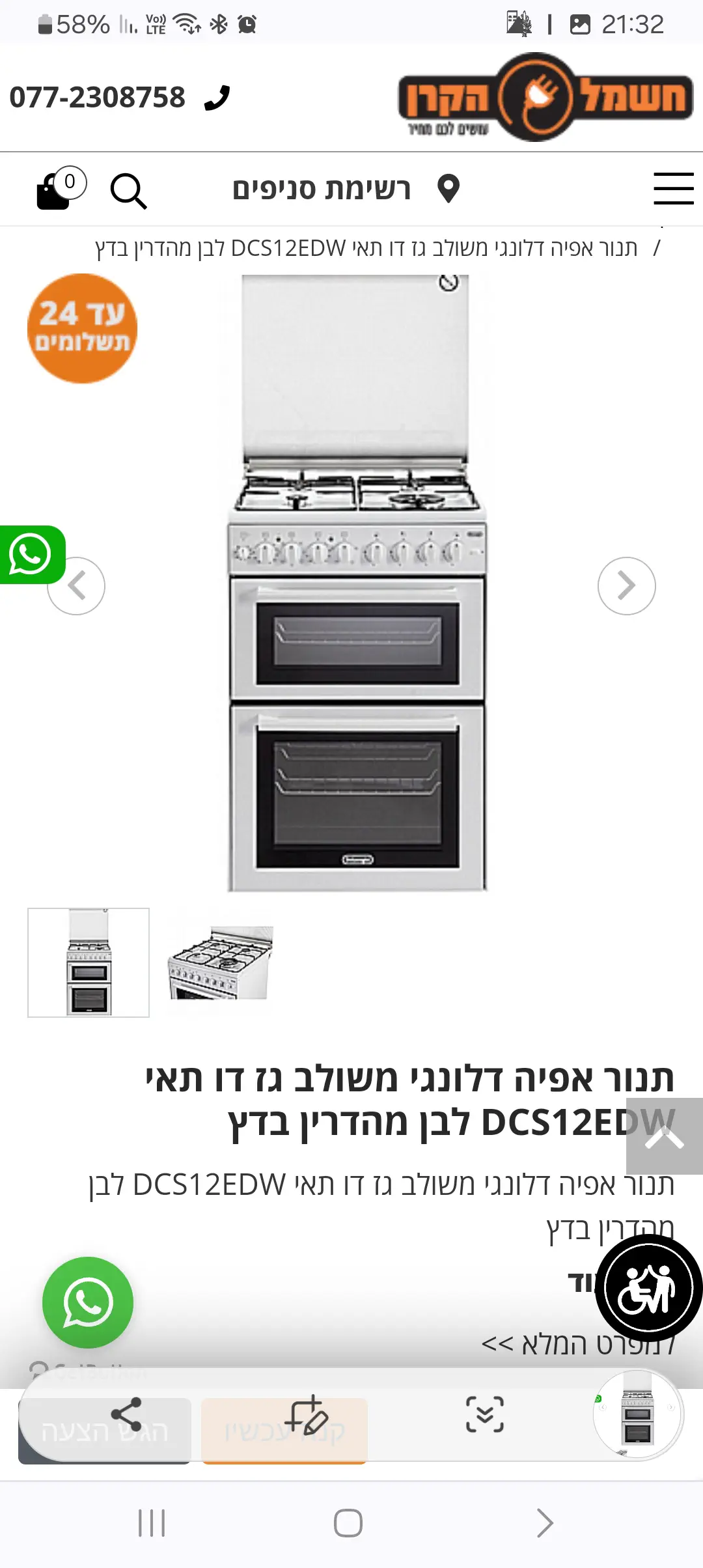Viewport: 703px width, 1568px height.
Task: Edit the screenshot with the pencil tool
Action: pos(306,1414)
